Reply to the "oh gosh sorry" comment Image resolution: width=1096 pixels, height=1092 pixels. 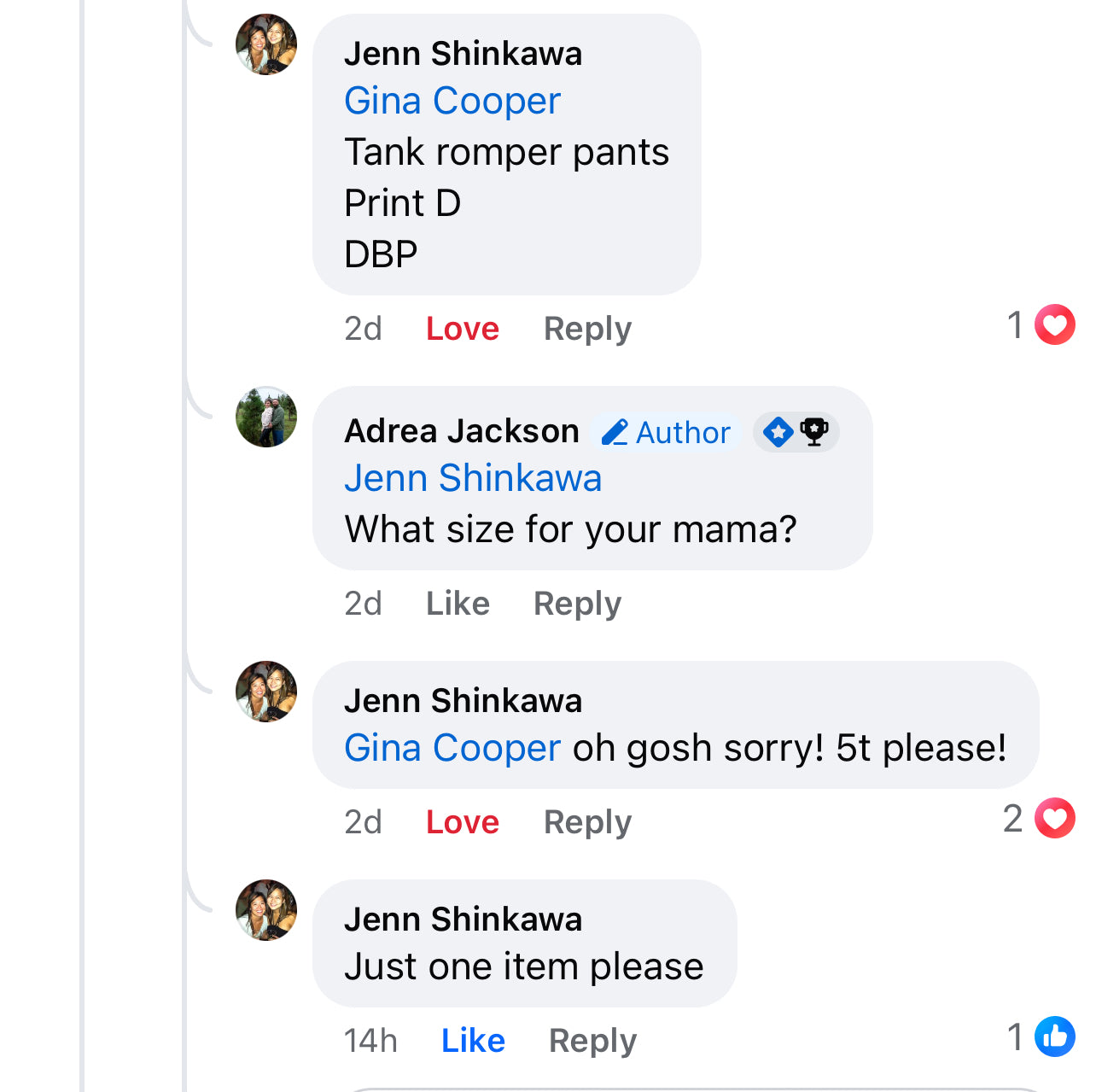587,822
